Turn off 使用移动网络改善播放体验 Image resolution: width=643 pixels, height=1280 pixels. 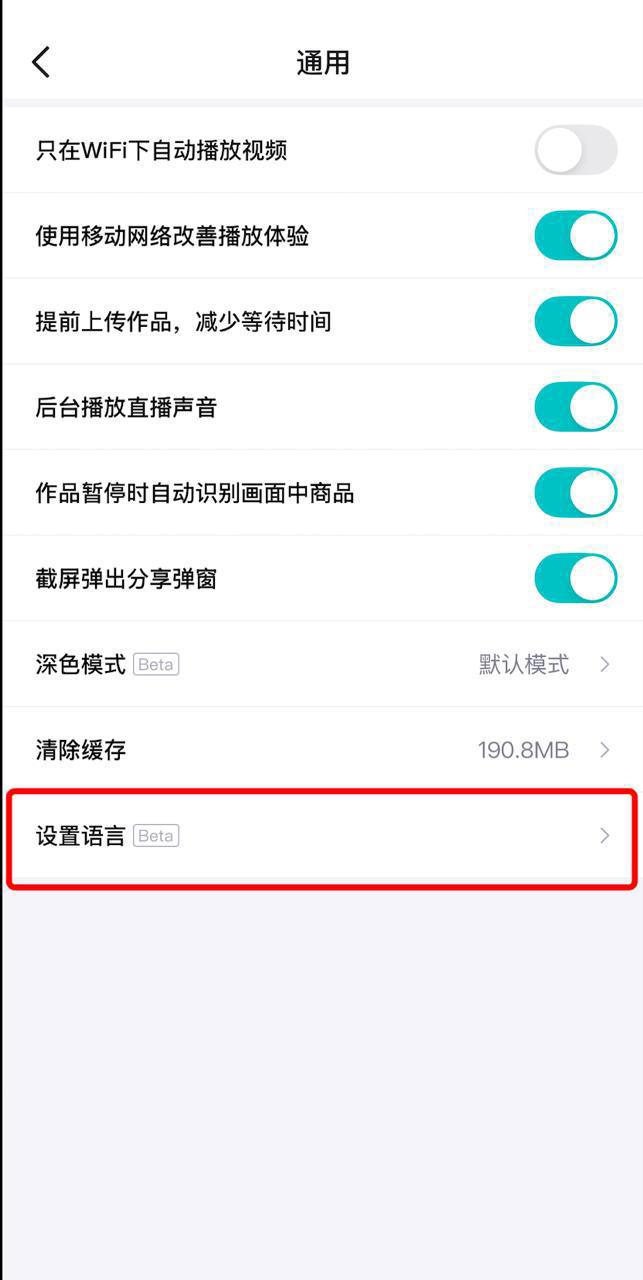[575, 236]
